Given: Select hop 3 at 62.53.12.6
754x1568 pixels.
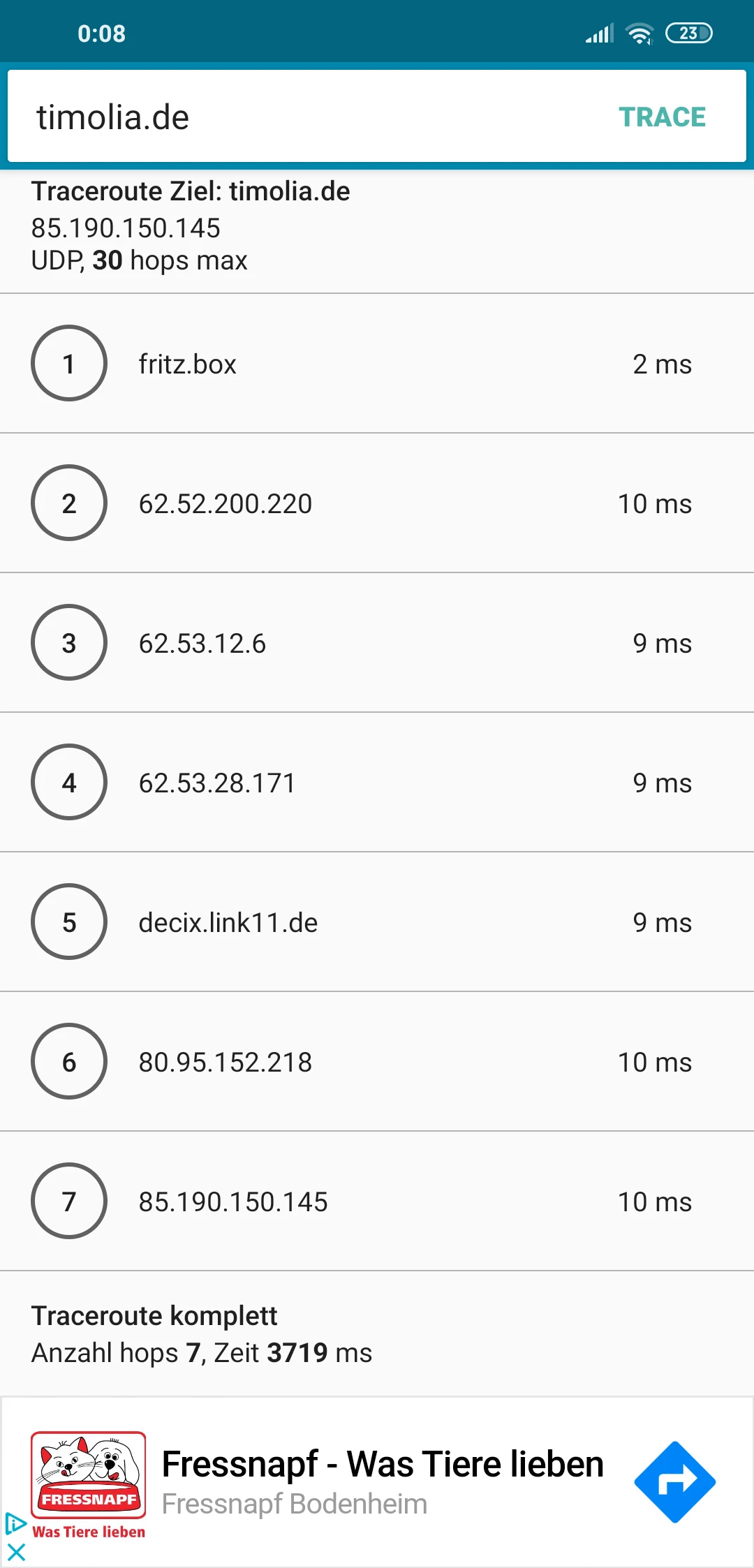Looking at the screenshot, I should click(377, 643).
